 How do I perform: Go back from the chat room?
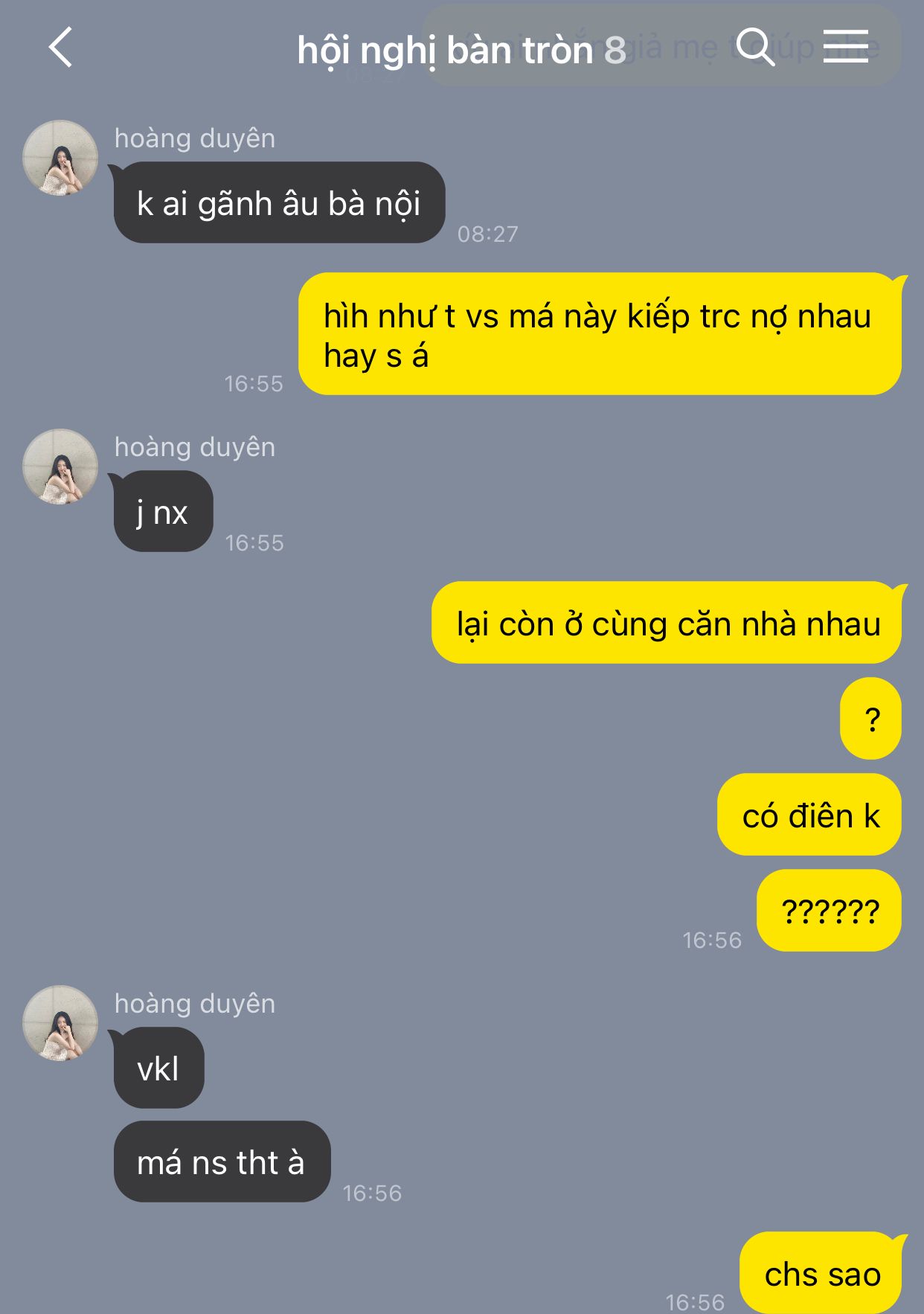tap(60, 48)
